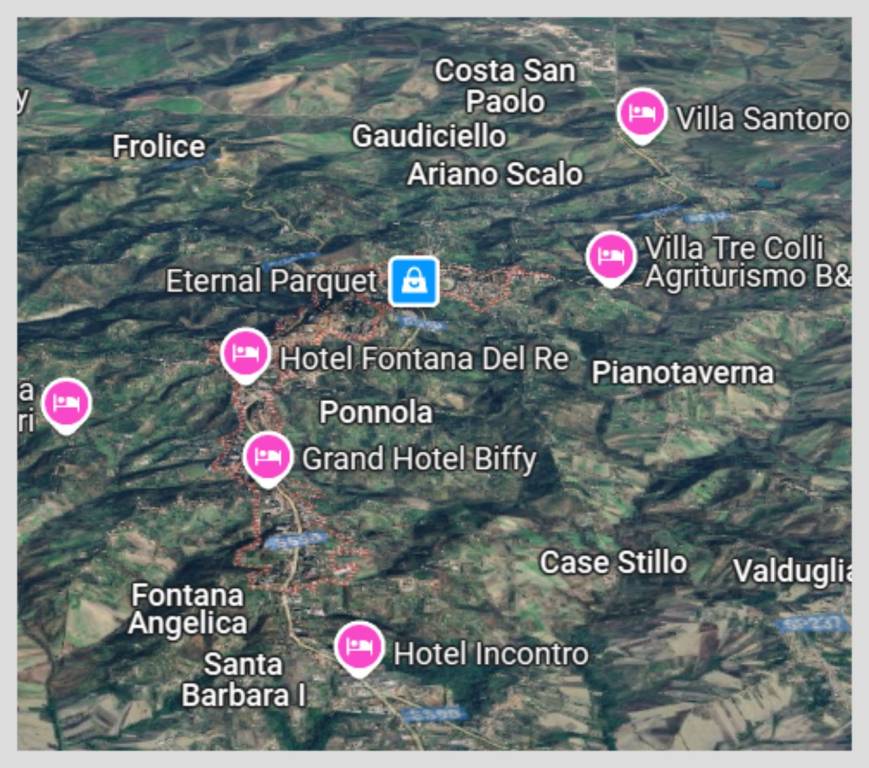
Task: Open the Hotel Fontana Del Re pin
Action: 246,353
